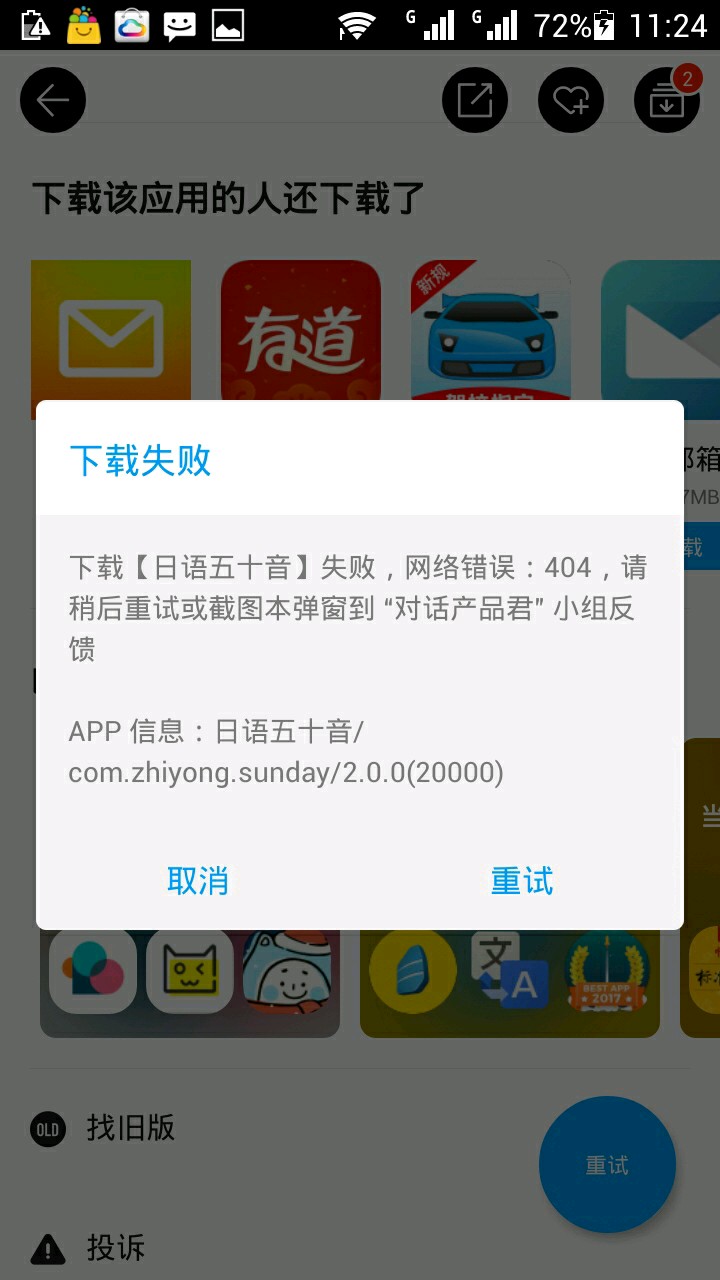Open the download manager icon with badge

(666, 100)
